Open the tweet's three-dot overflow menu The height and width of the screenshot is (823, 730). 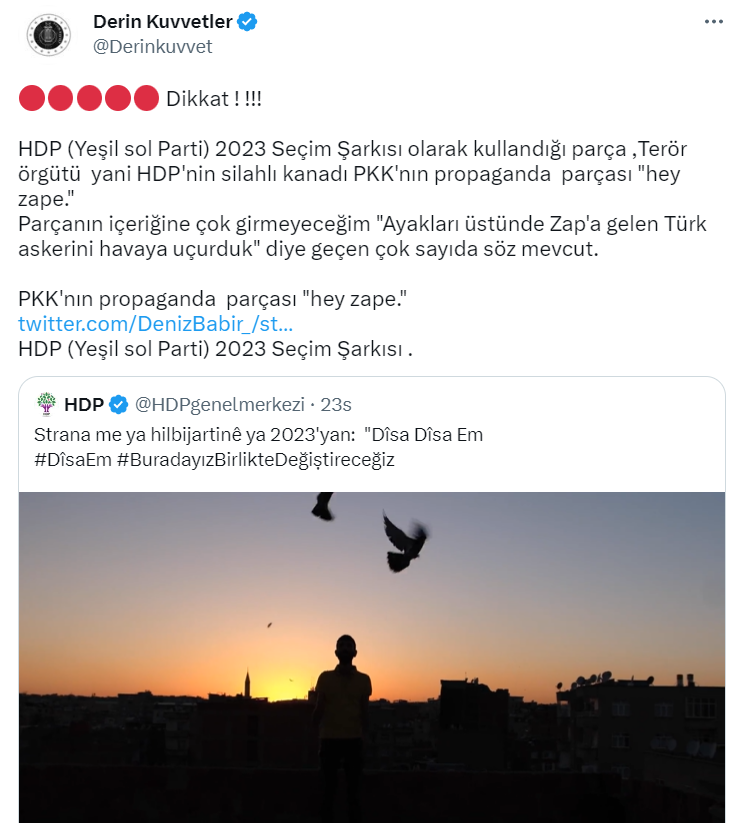(x=712, y=22)
